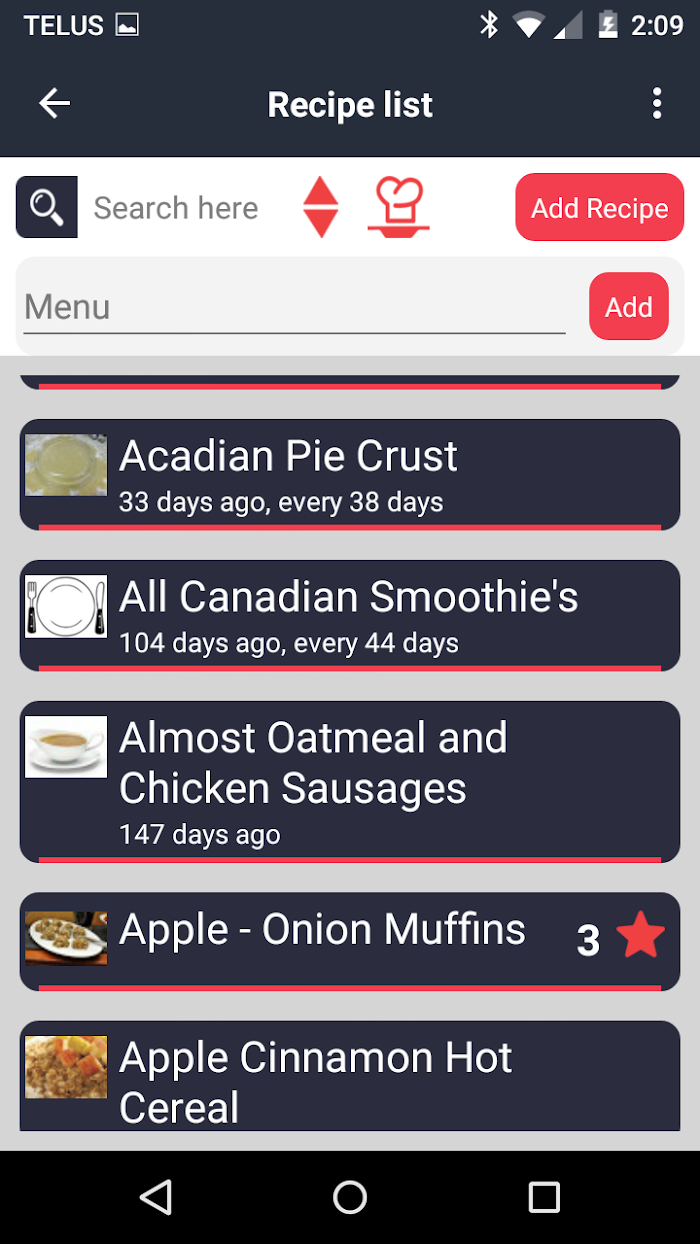Open the overflow menu
The width and height of the screenshot is (700, 1244).
point(657,104)
